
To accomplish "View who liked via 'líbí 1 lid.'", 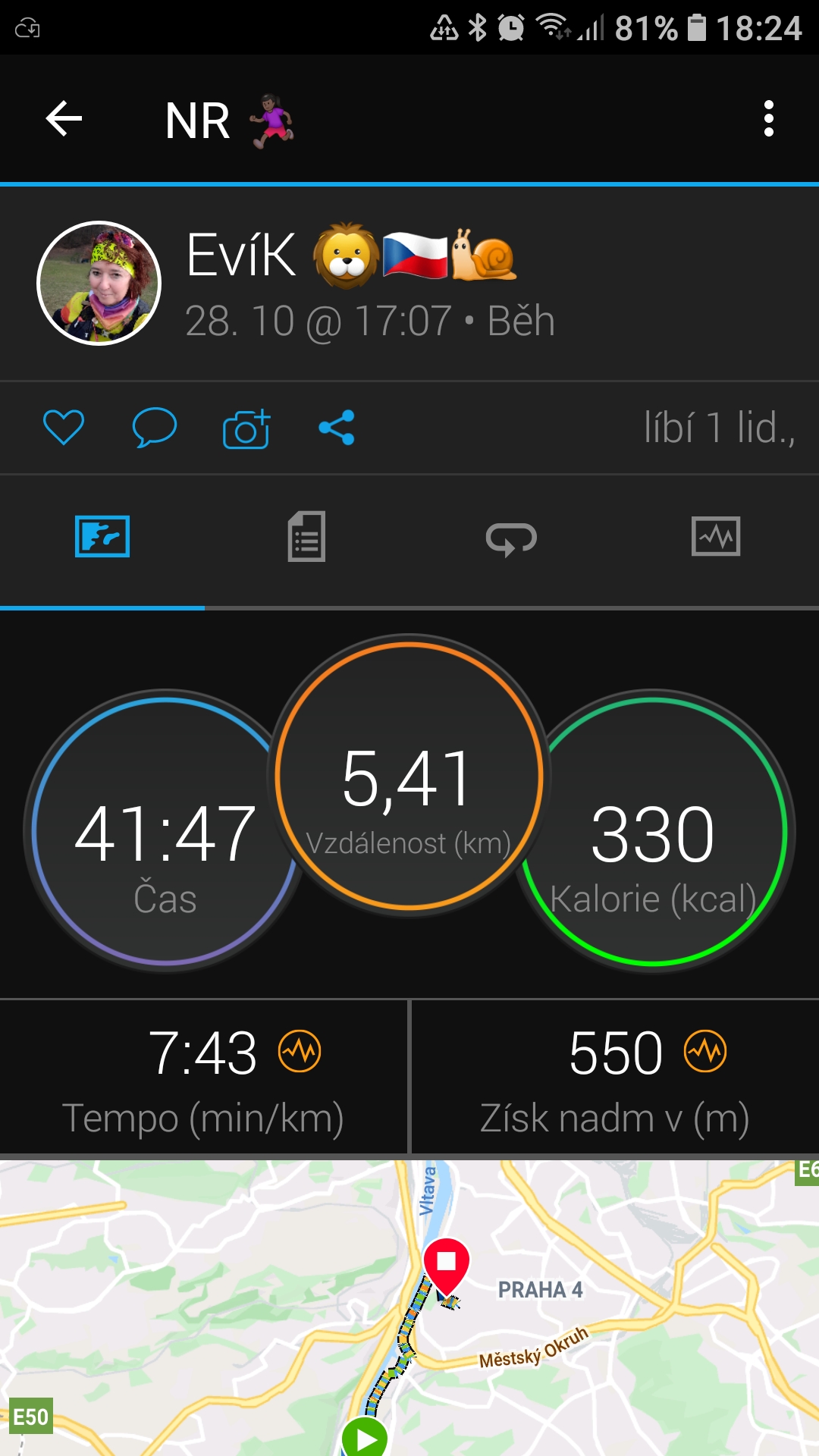I will [719, 428].
